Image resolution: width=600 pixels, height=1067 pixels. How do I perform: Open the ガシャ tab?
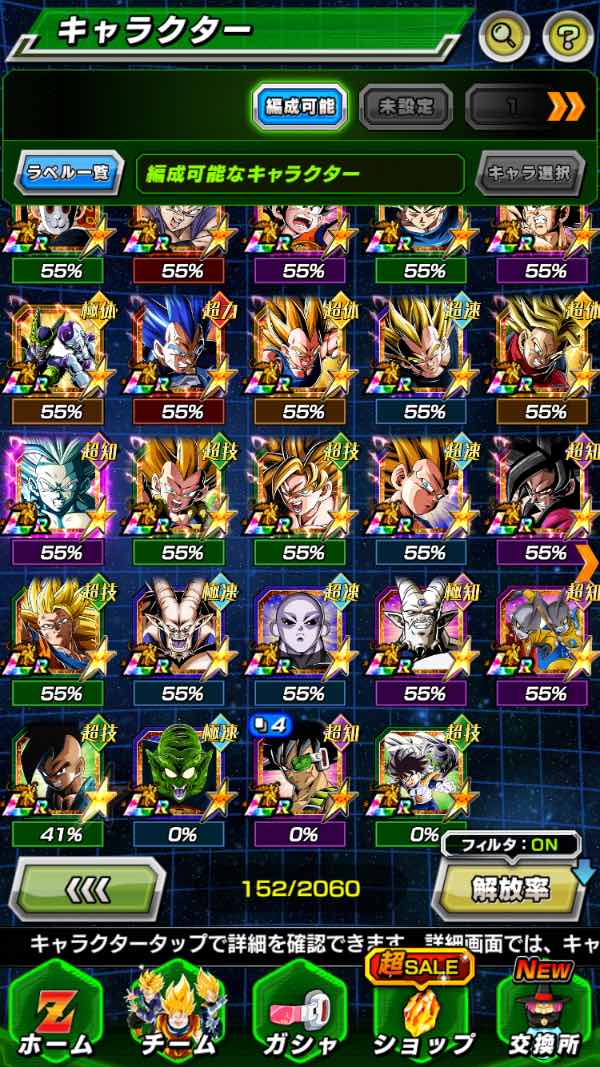coord(299,1012)
